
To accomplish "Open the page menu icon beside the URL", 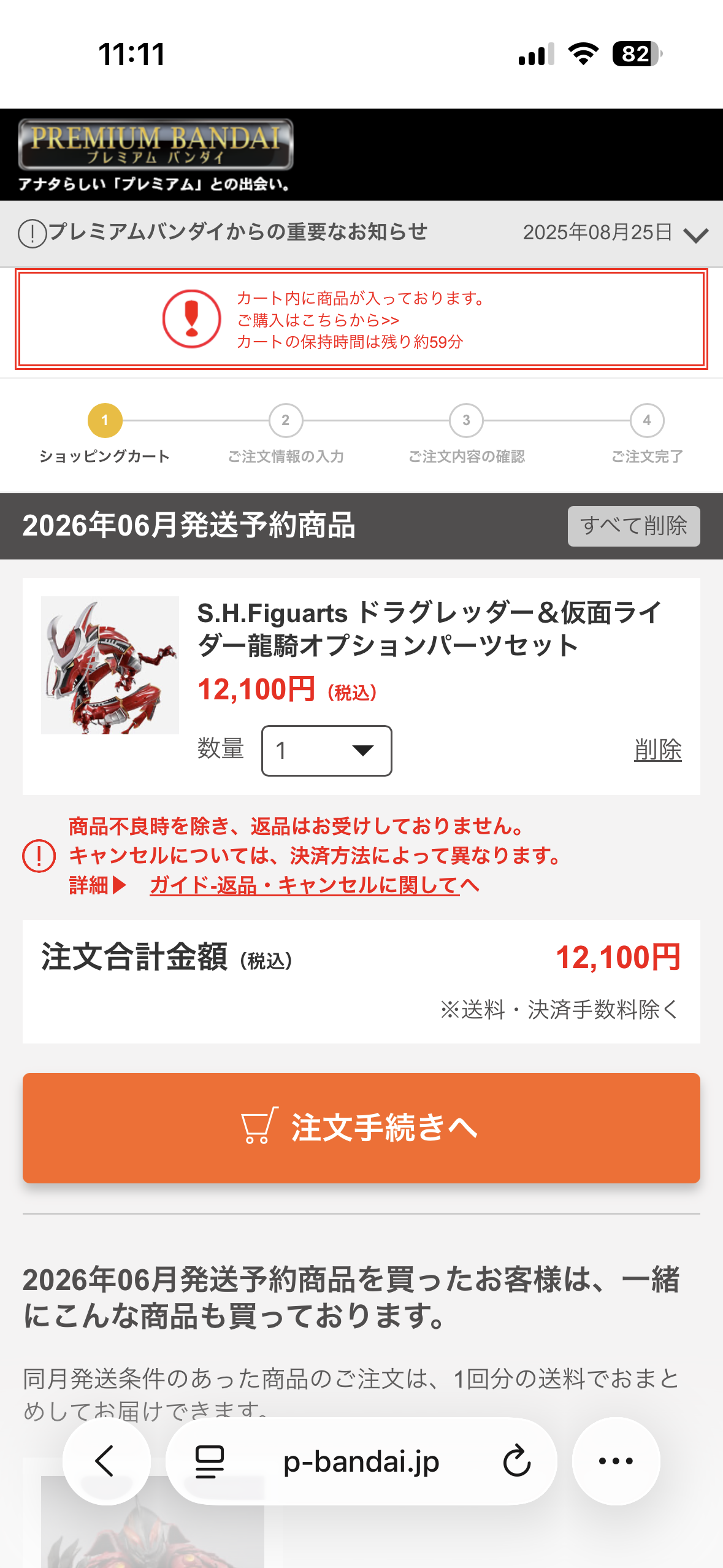I will tap(209, 1461).
